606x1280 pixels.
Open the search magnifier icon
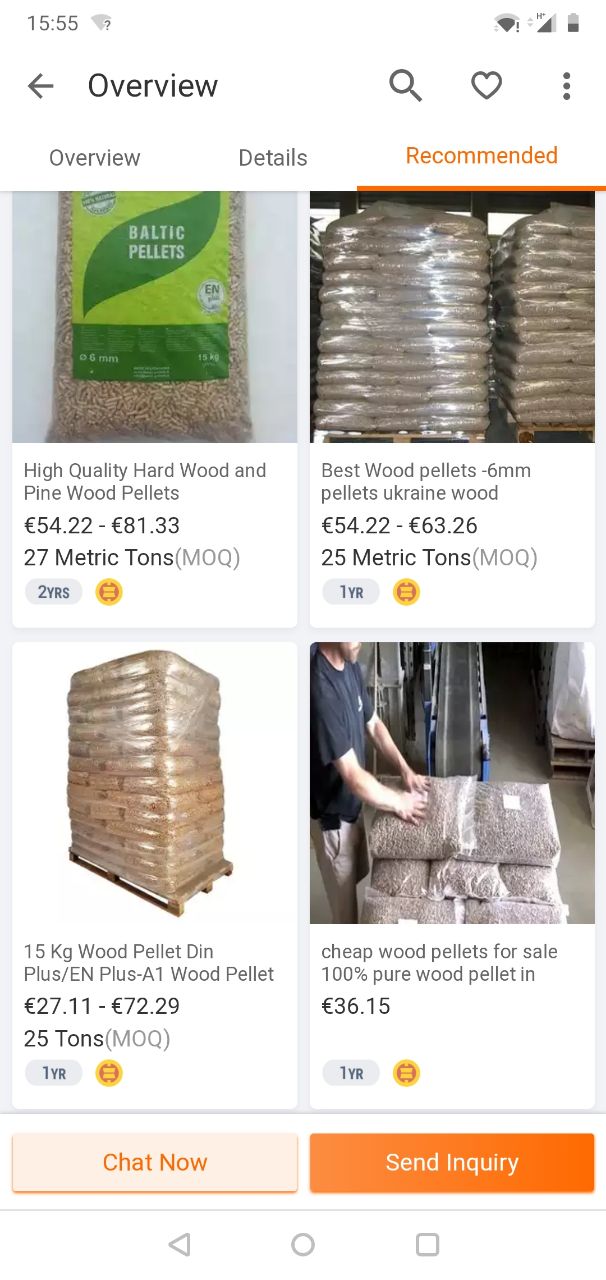click(x=405, y=86)
